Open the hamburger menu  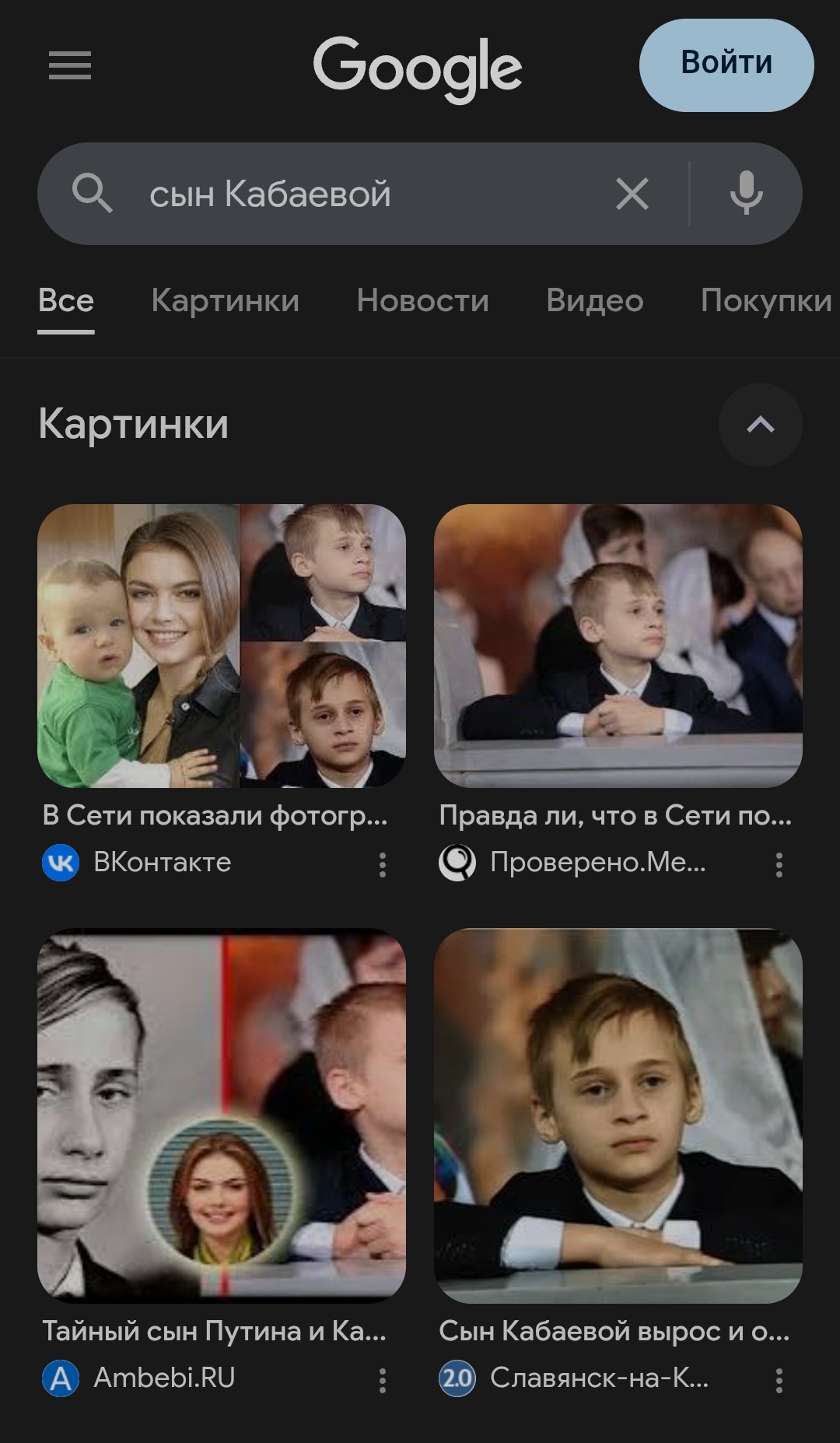[70, 65]
